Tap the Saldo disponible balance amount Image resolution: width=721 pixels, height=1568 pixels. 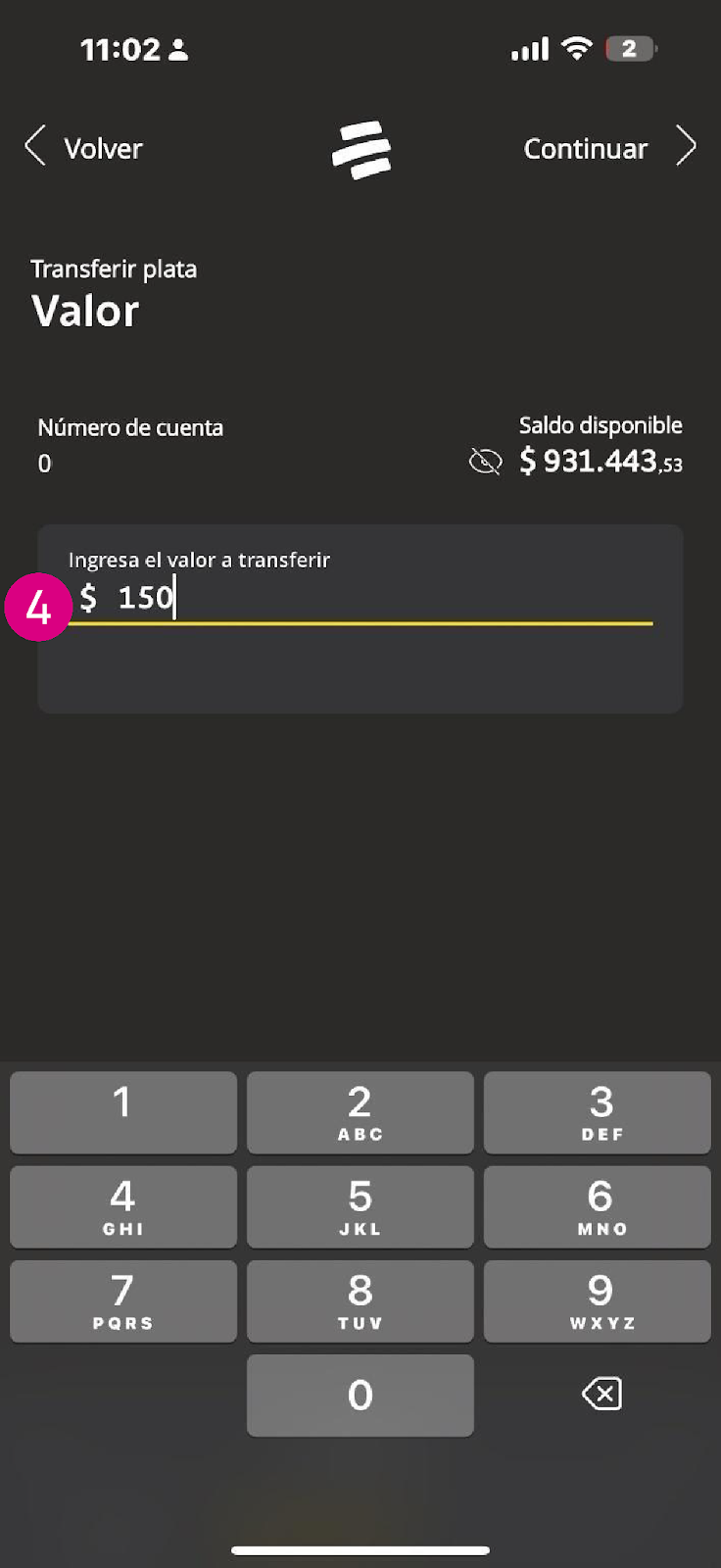point(600,461)
